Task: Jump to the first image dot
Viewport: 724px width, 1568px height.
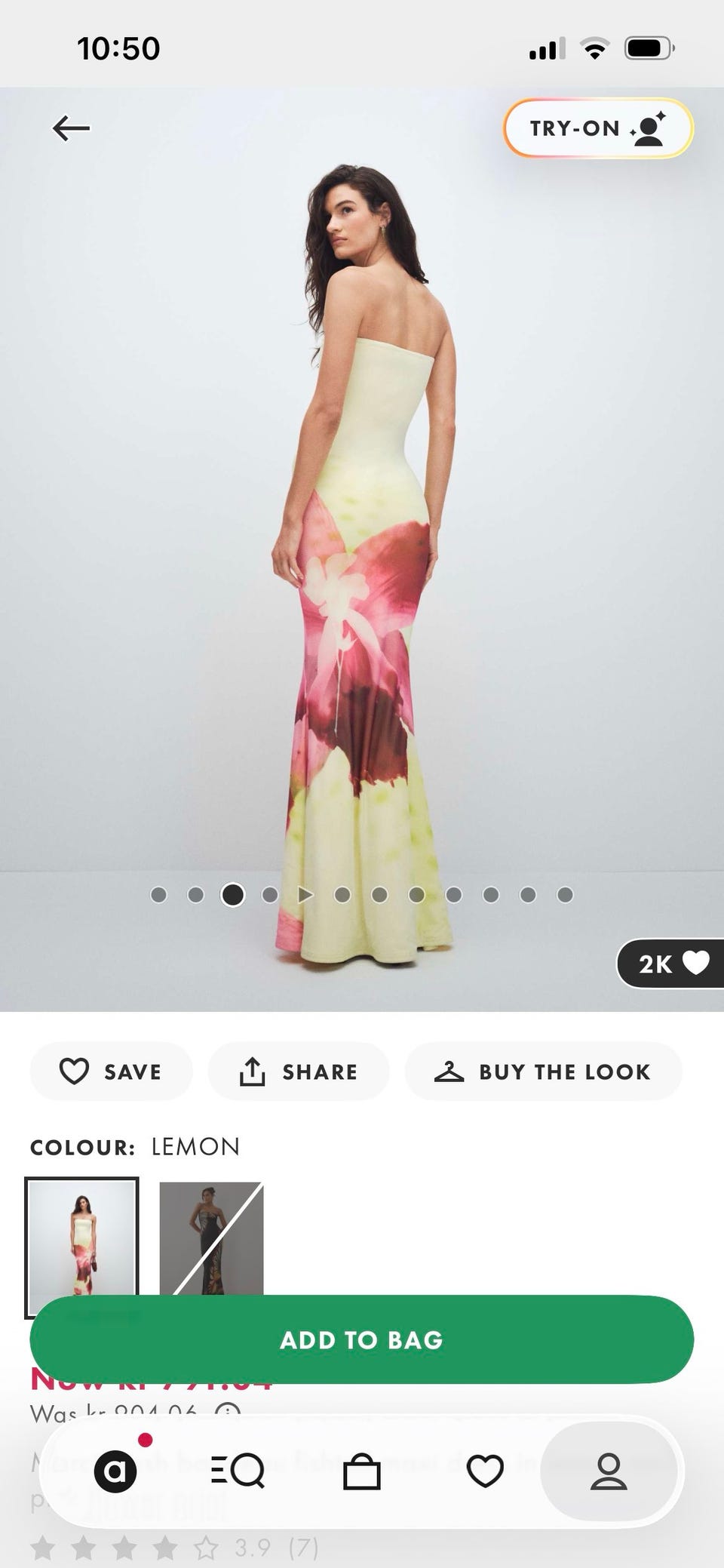Action: pyautogui.click(x=158, y=895)
